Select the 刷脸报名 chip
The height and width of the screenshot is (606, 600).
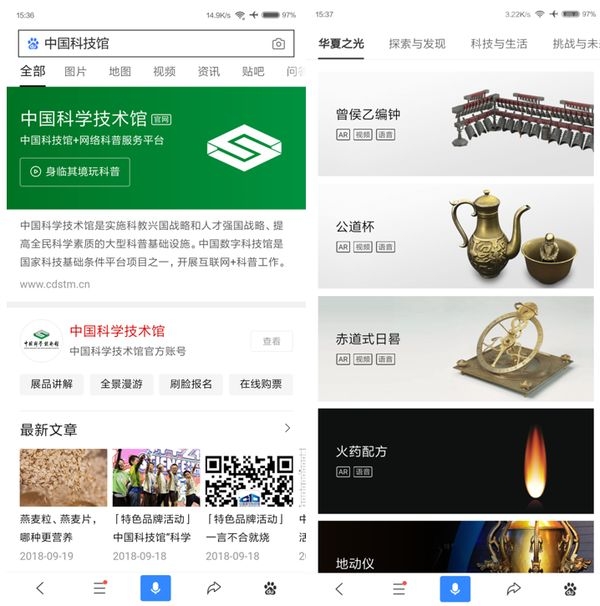point(191,384)
